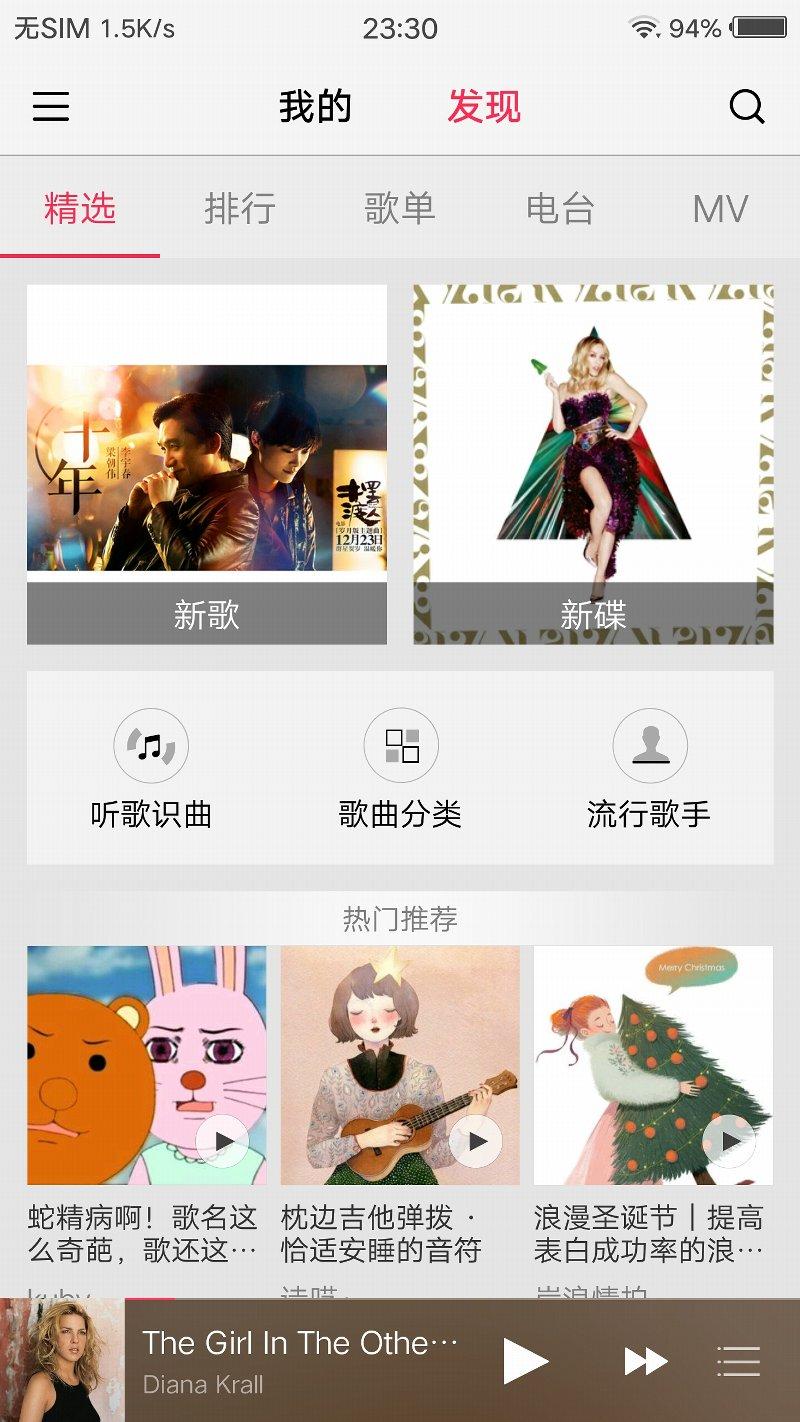The image size is (800, 1422).
Task: Open the 电台 radio tab
Action: pyautogui.click(x=560, y=210)
